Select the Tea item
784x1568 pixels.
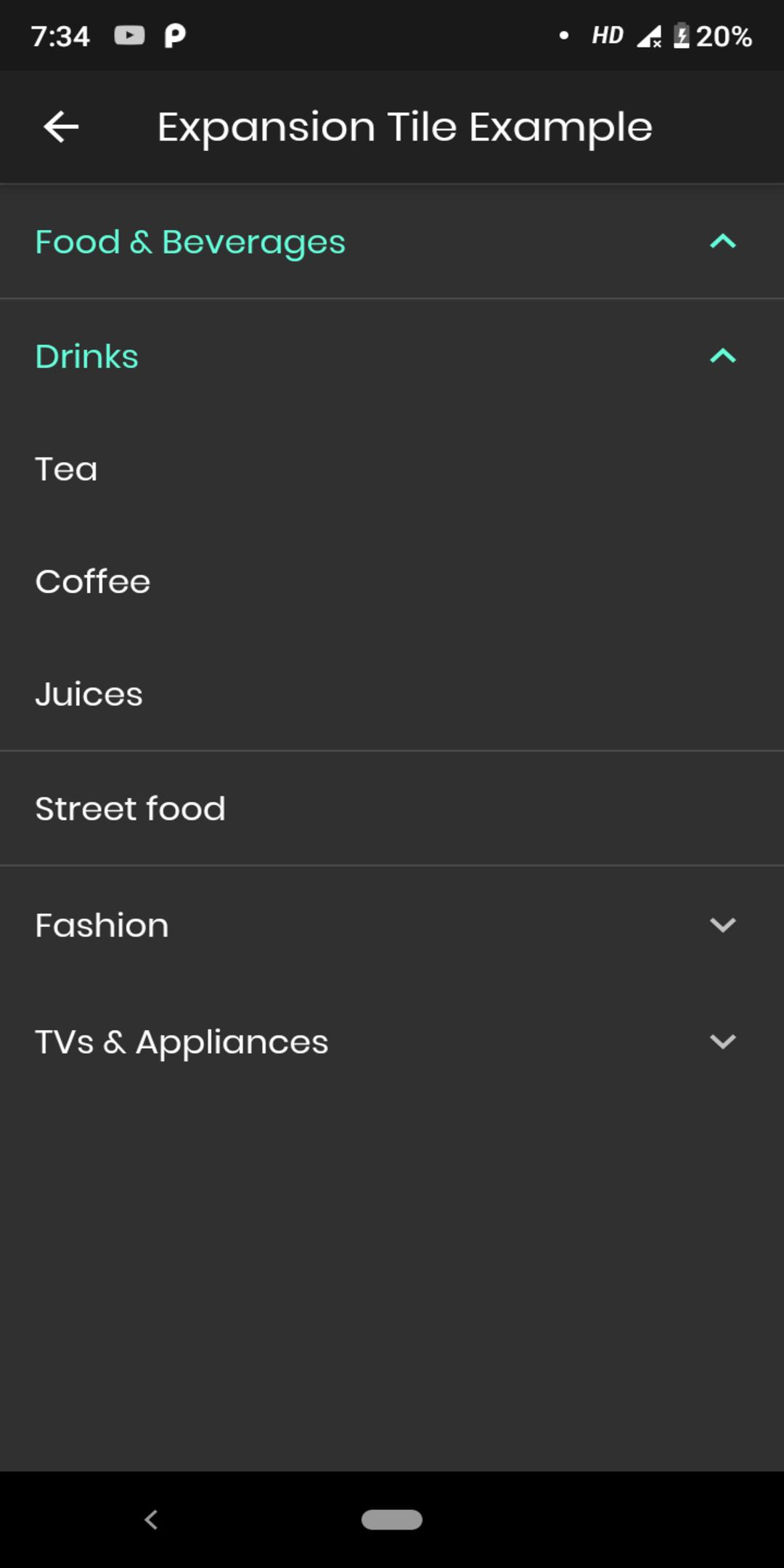click(x=392, y=469)
